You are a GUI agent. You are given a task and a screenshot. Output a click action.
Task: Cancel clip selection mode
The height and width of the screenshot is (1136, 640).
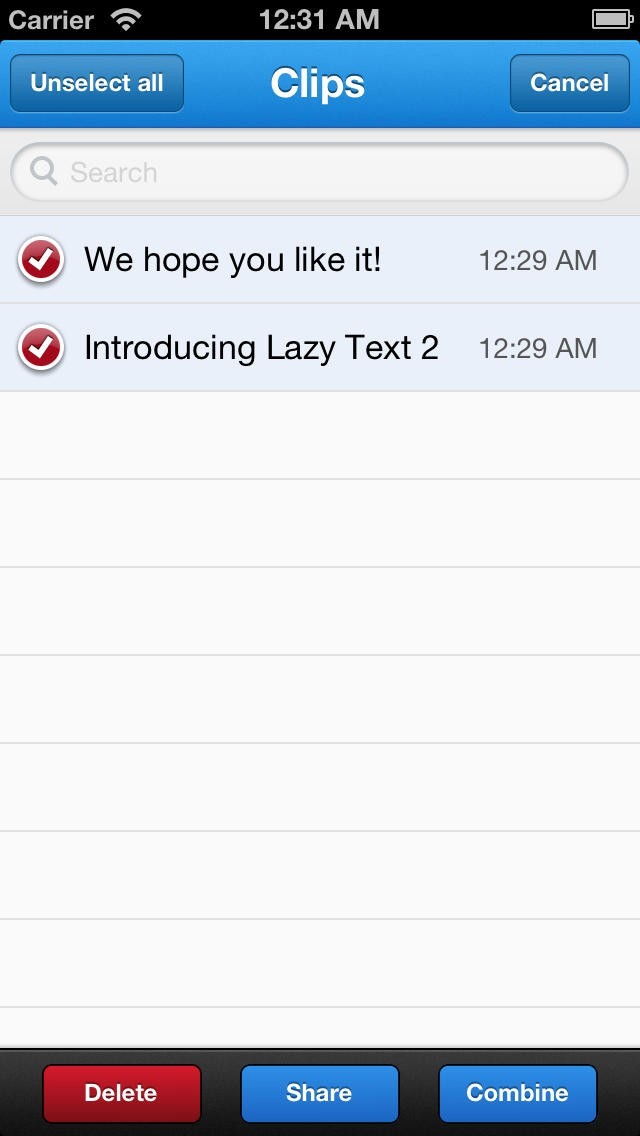569,83
